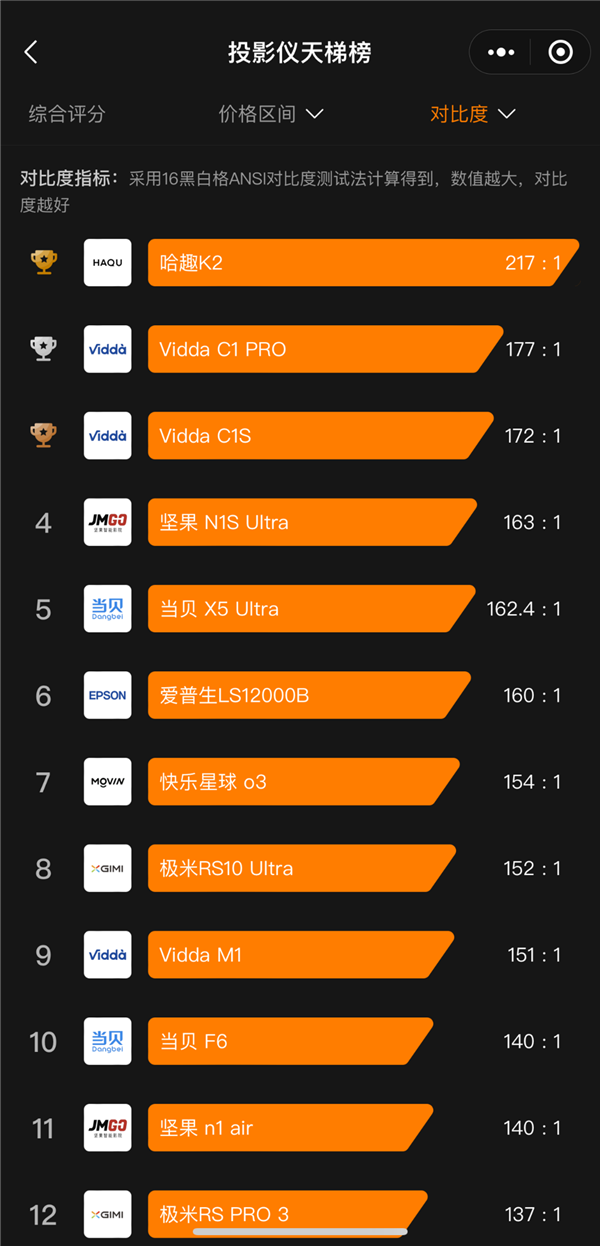Expand the 价格区间 dropdown
600x1246 pixels.
pos(271,114)
